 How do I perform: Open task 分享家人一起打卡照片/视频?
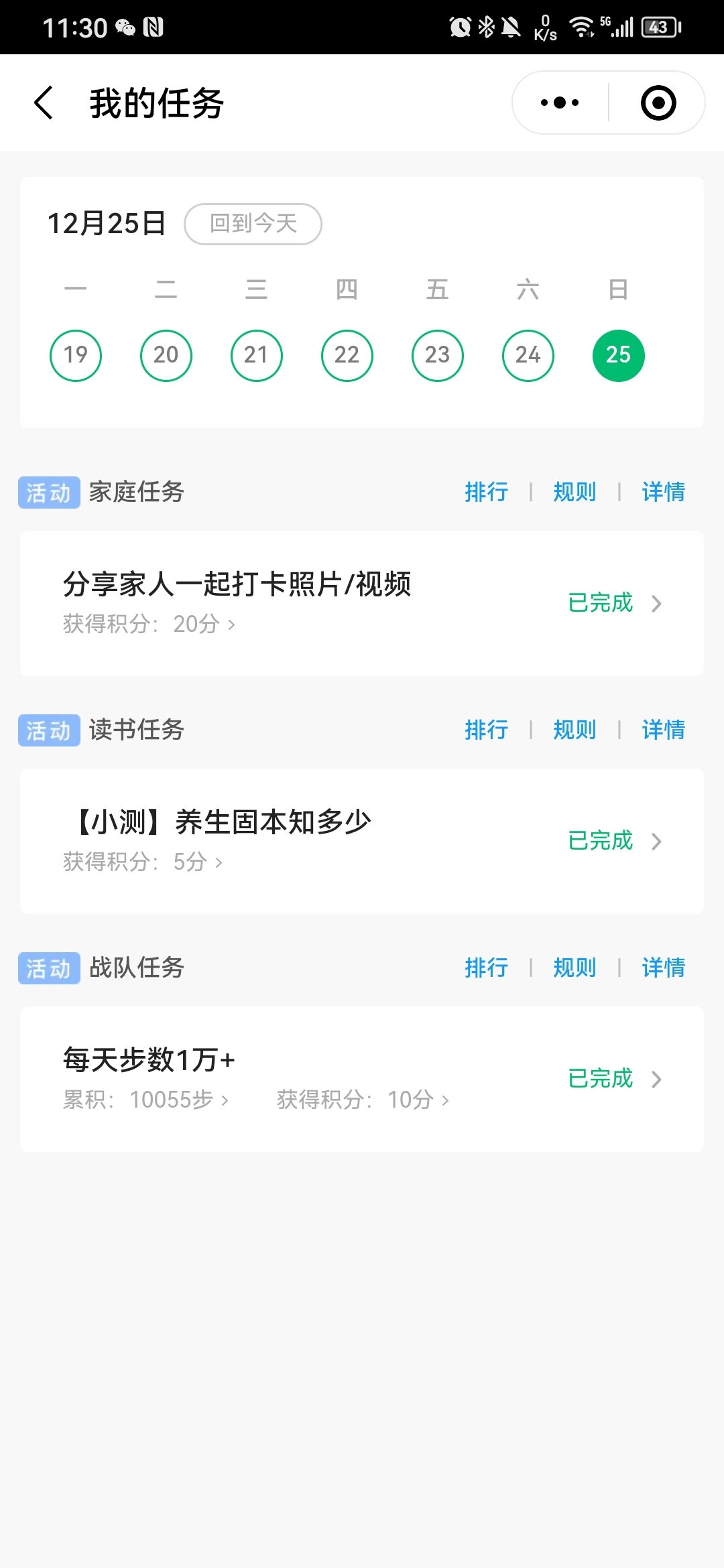point(362,603)
